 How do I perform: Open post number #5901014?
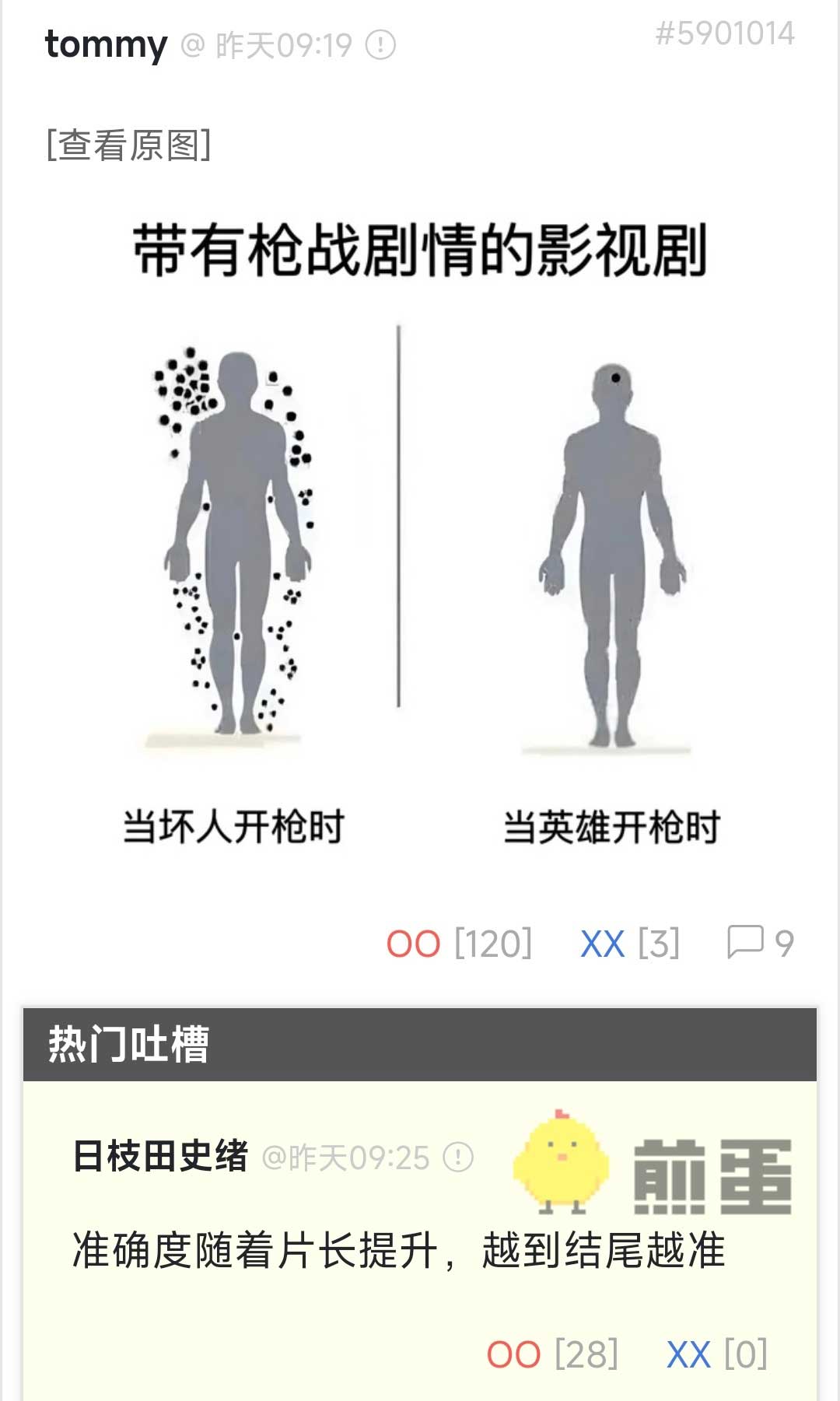click(x=725, y=33)
